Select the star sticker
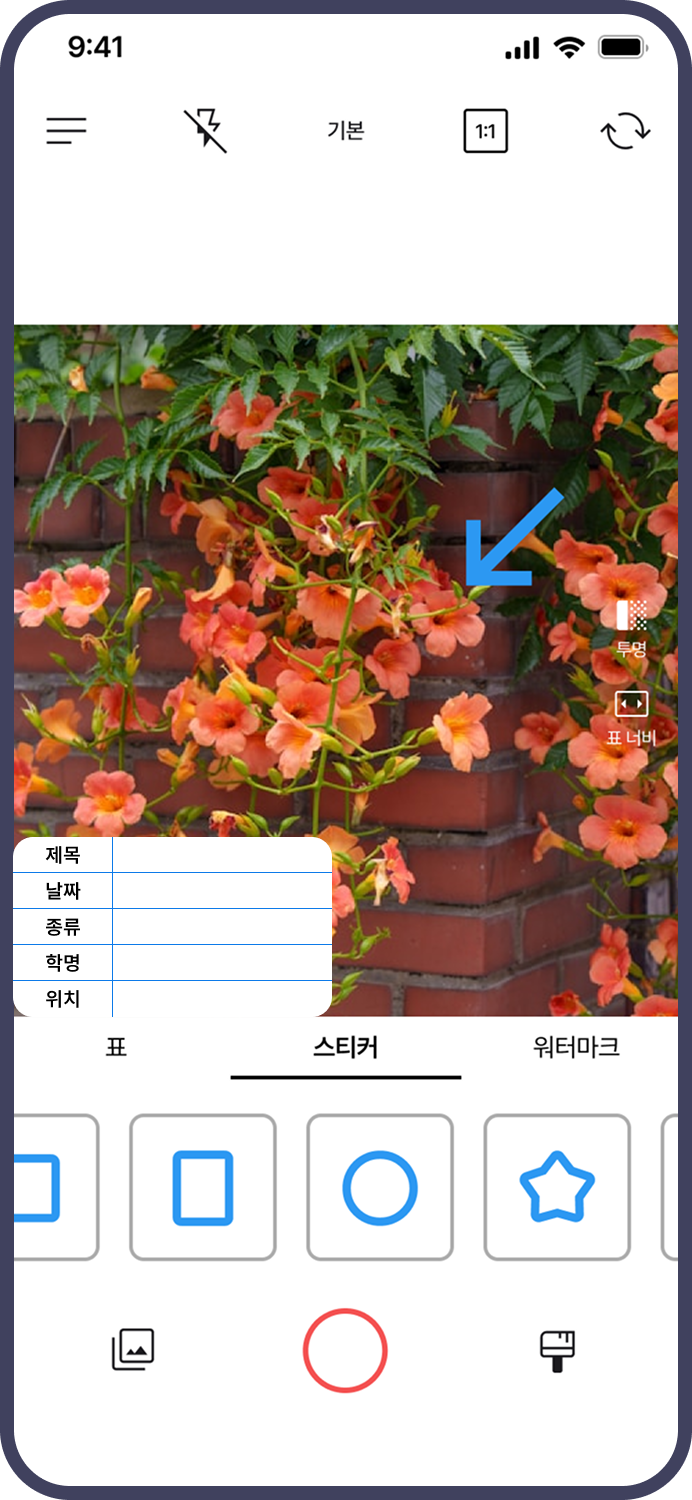 557,1187
